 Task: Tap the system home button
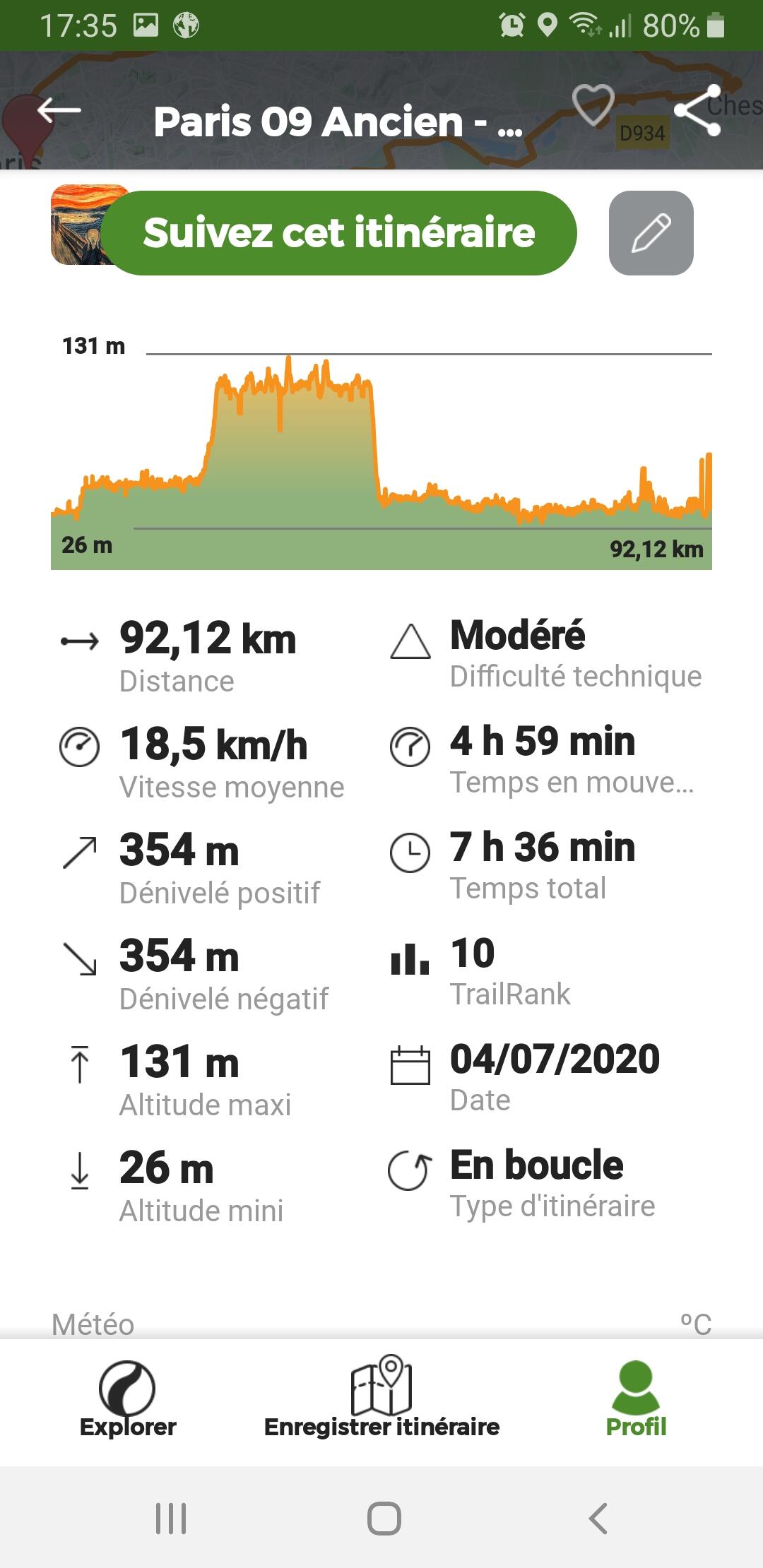[x=384, y=1518]
